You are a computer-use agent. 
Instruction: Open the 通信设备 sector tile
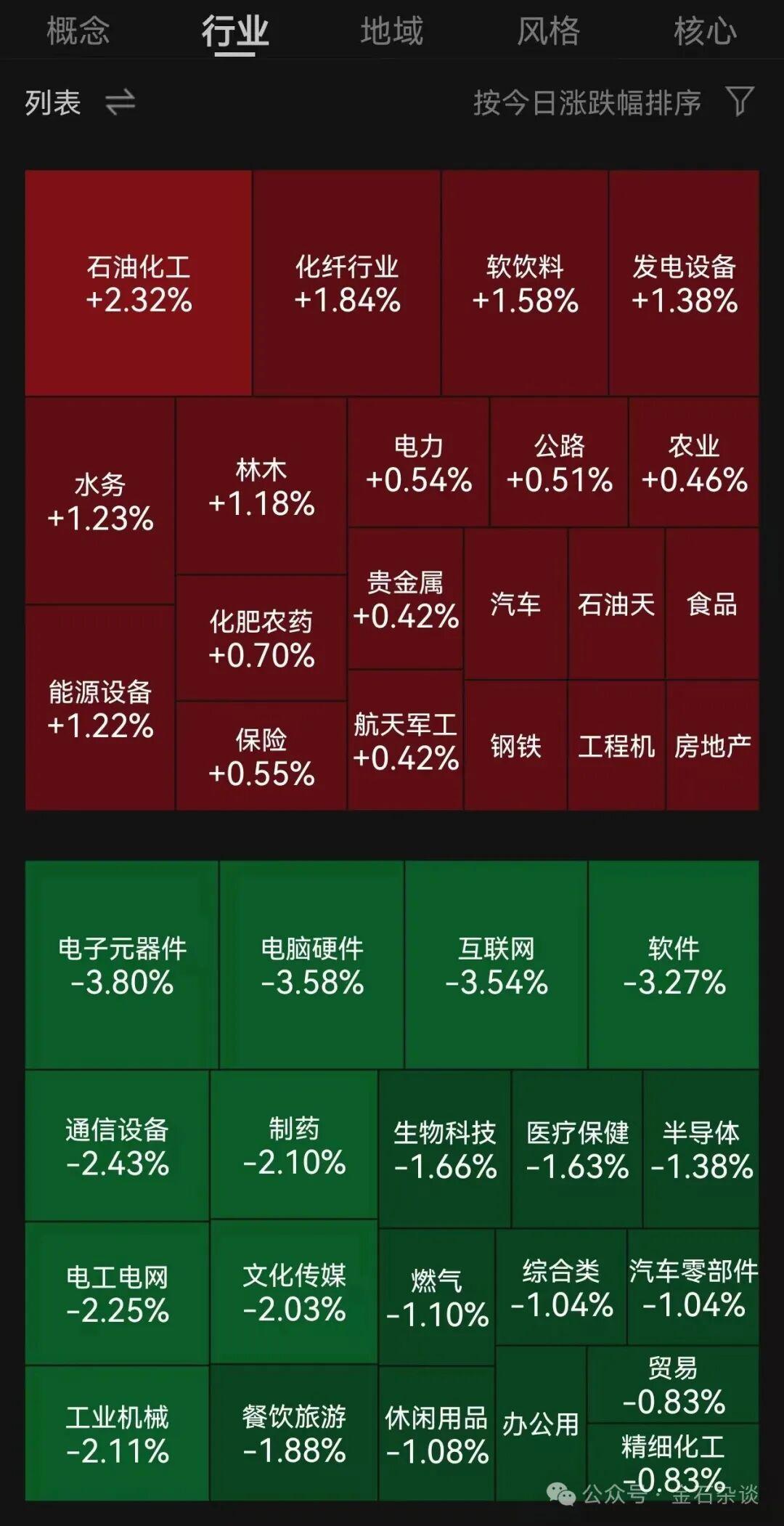(x=117, y=1146)
